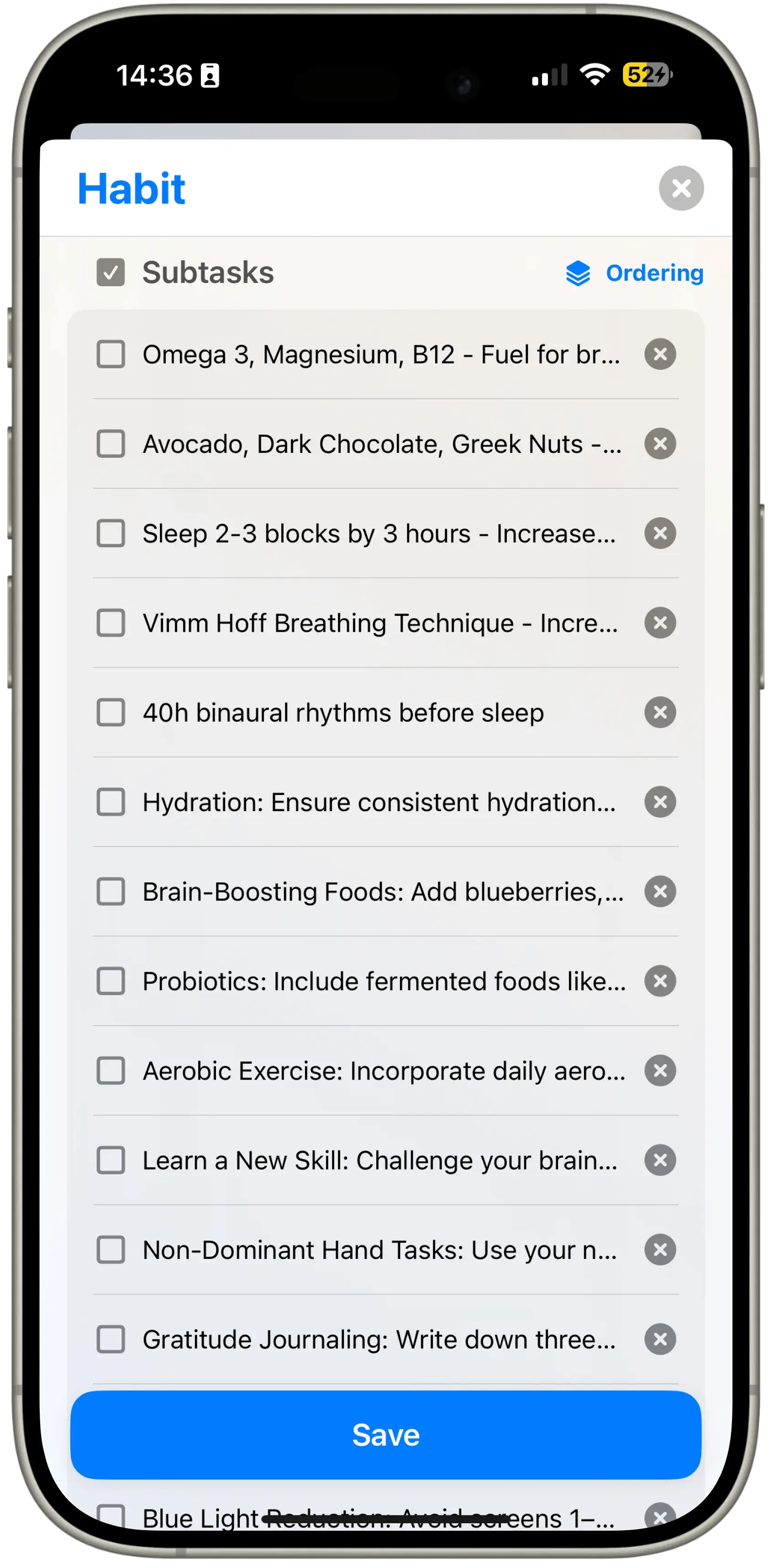Mark Avocado, Dark Chocolate subtask as done
The height and width of the screenshot is (1568, 769).
(x=111, y=444)
